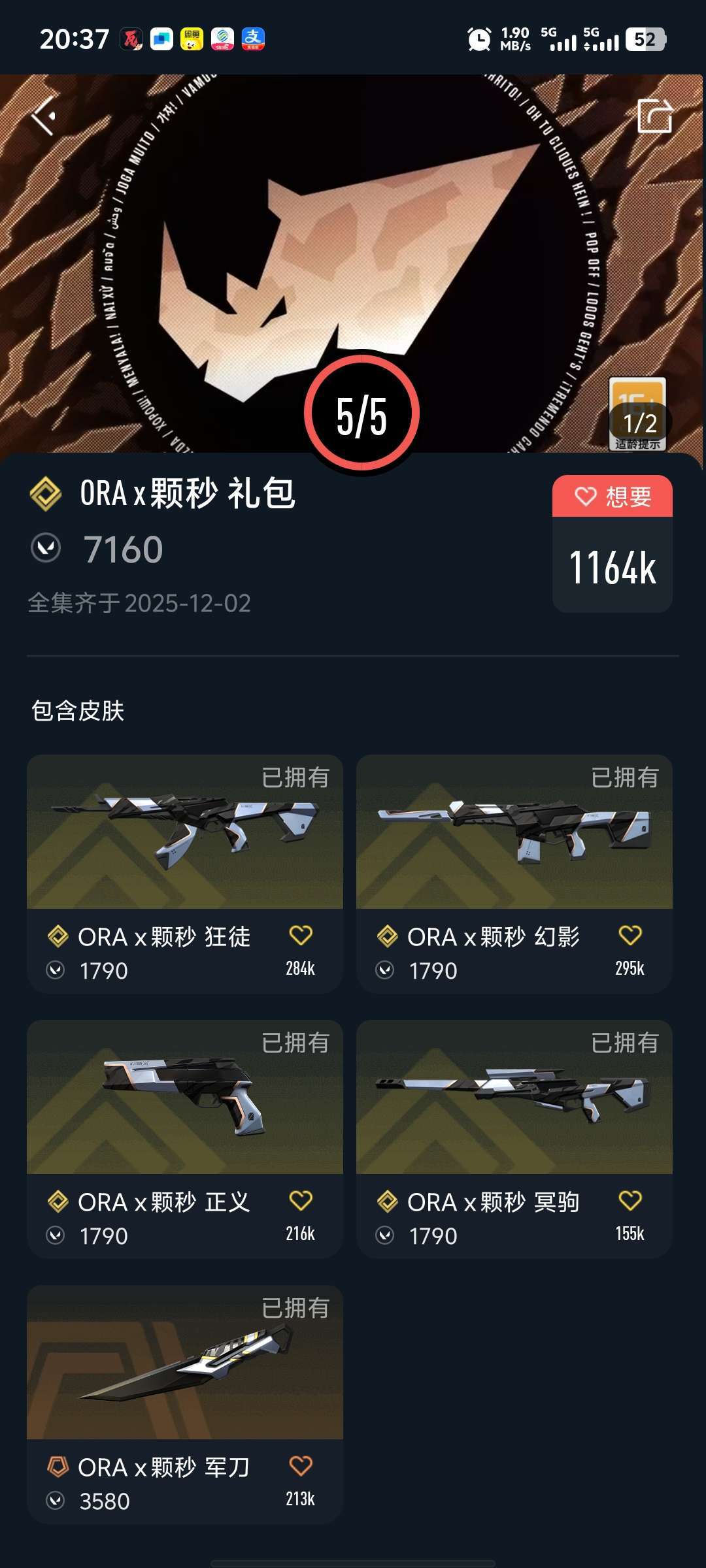
Task: Go back with the top-left arrow
Action: tap(44, 116)
